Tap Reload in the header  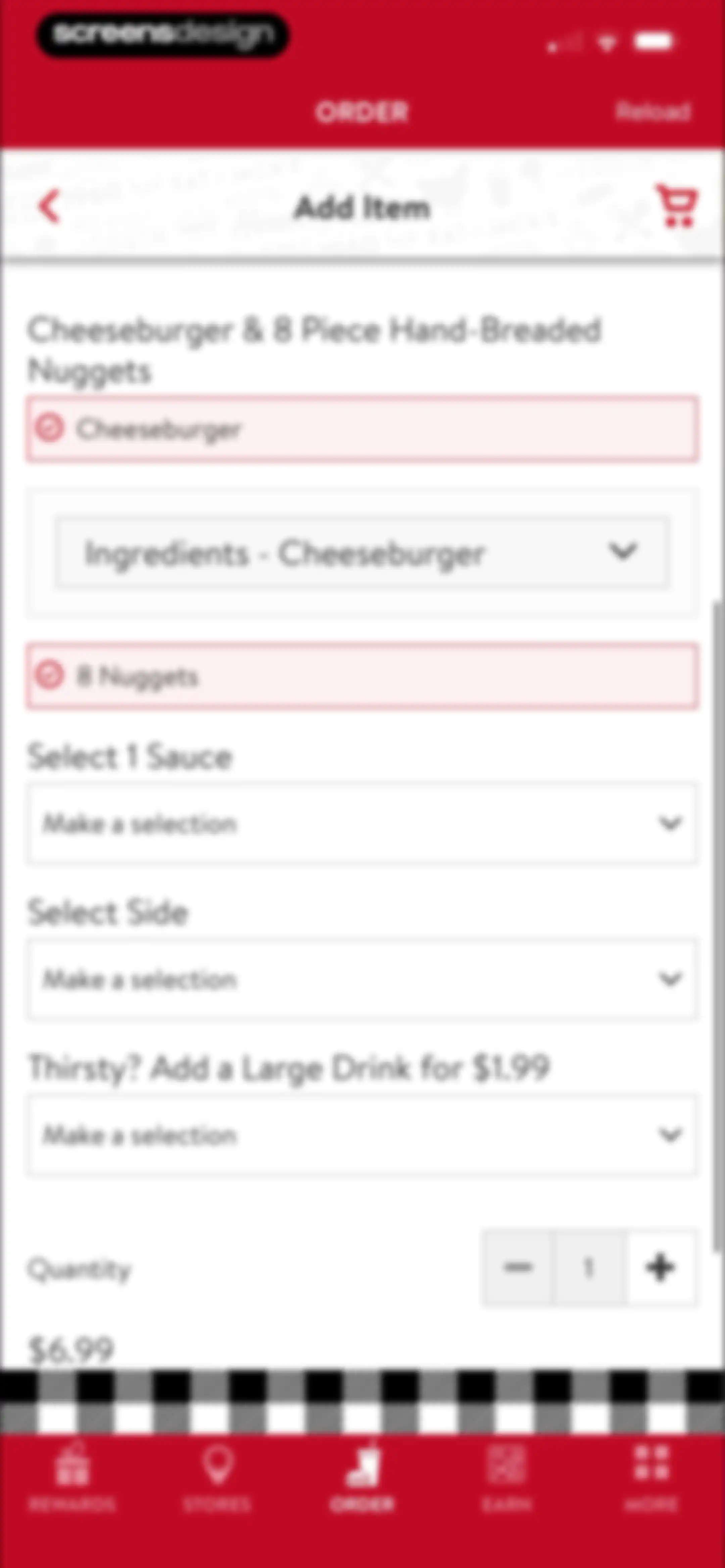(652, 111)
